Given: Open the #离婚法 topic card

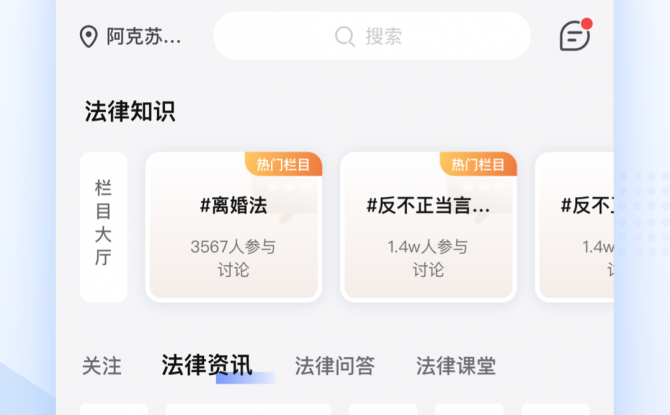Looking at the screenshot, I should 233,227.
